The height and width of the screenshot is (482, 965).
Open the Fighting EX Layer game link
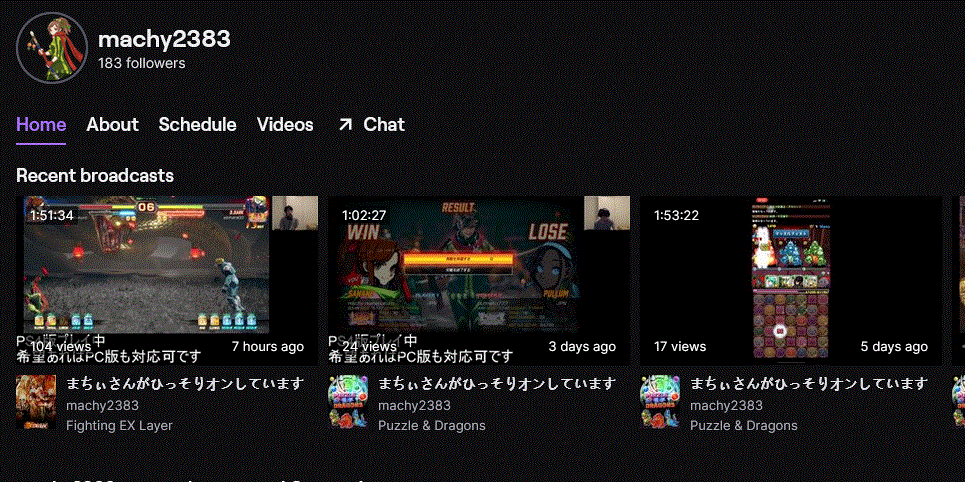tap(119, 425)
